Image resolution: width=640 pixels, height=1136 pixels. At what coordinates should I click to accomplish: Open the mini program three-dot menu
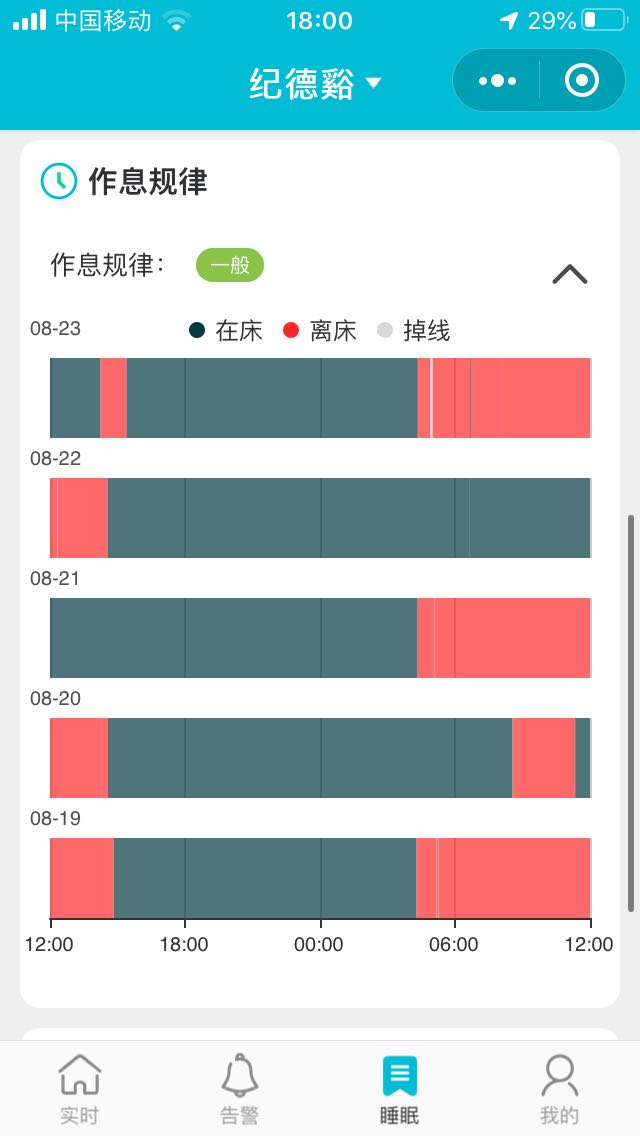click(497, 80)
